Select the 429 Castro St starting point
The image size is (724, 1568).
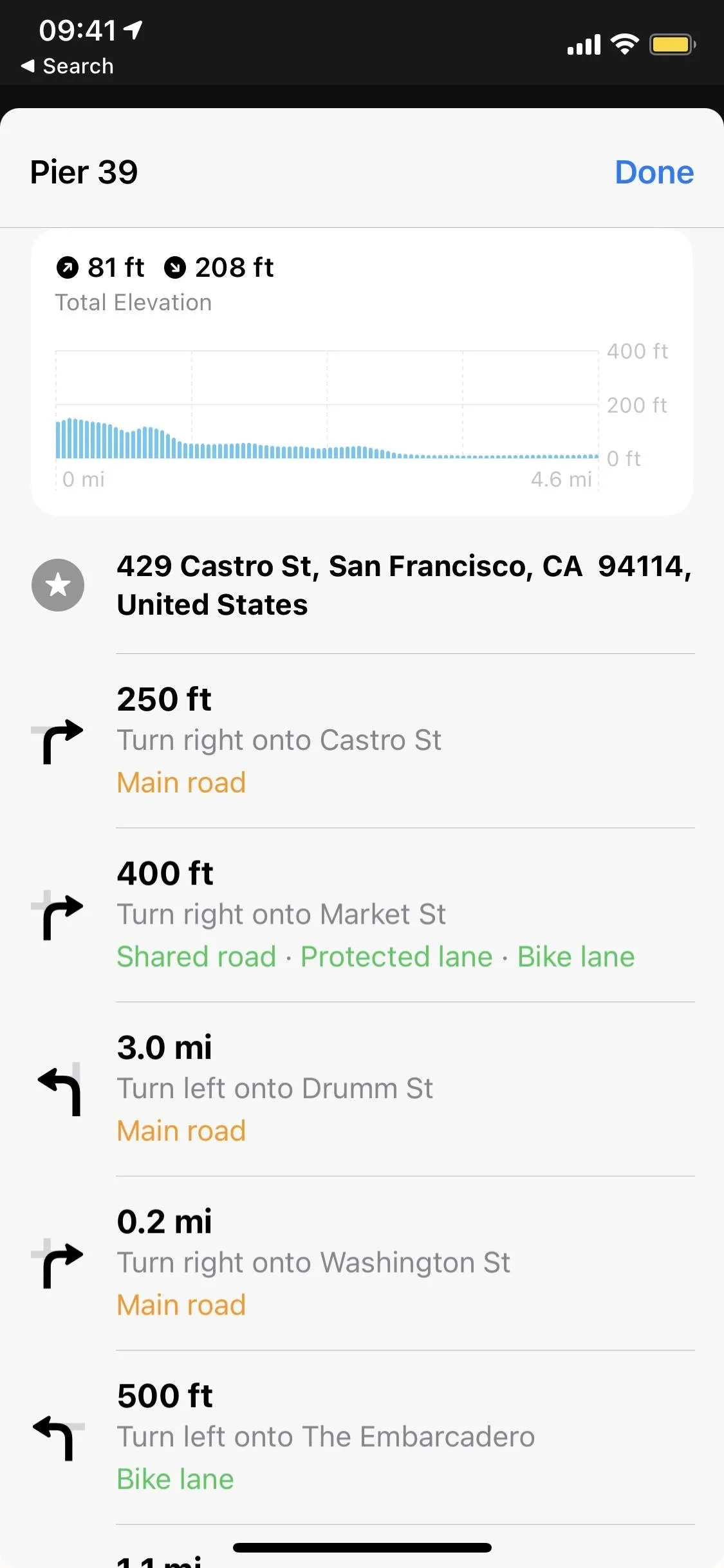[362, 585]
